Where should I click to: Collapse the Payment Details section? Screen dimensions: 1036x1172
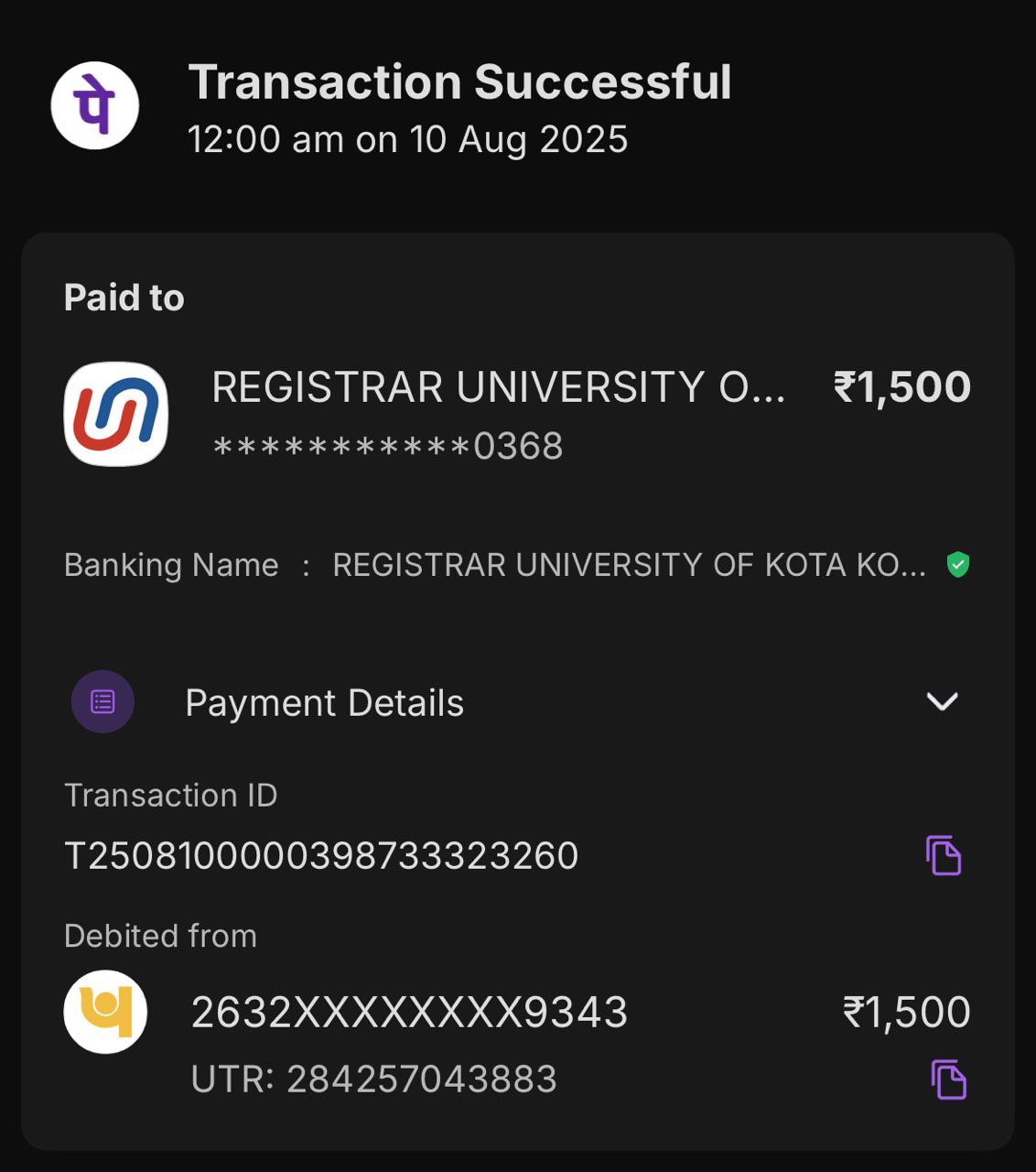[x=942, y=701]
